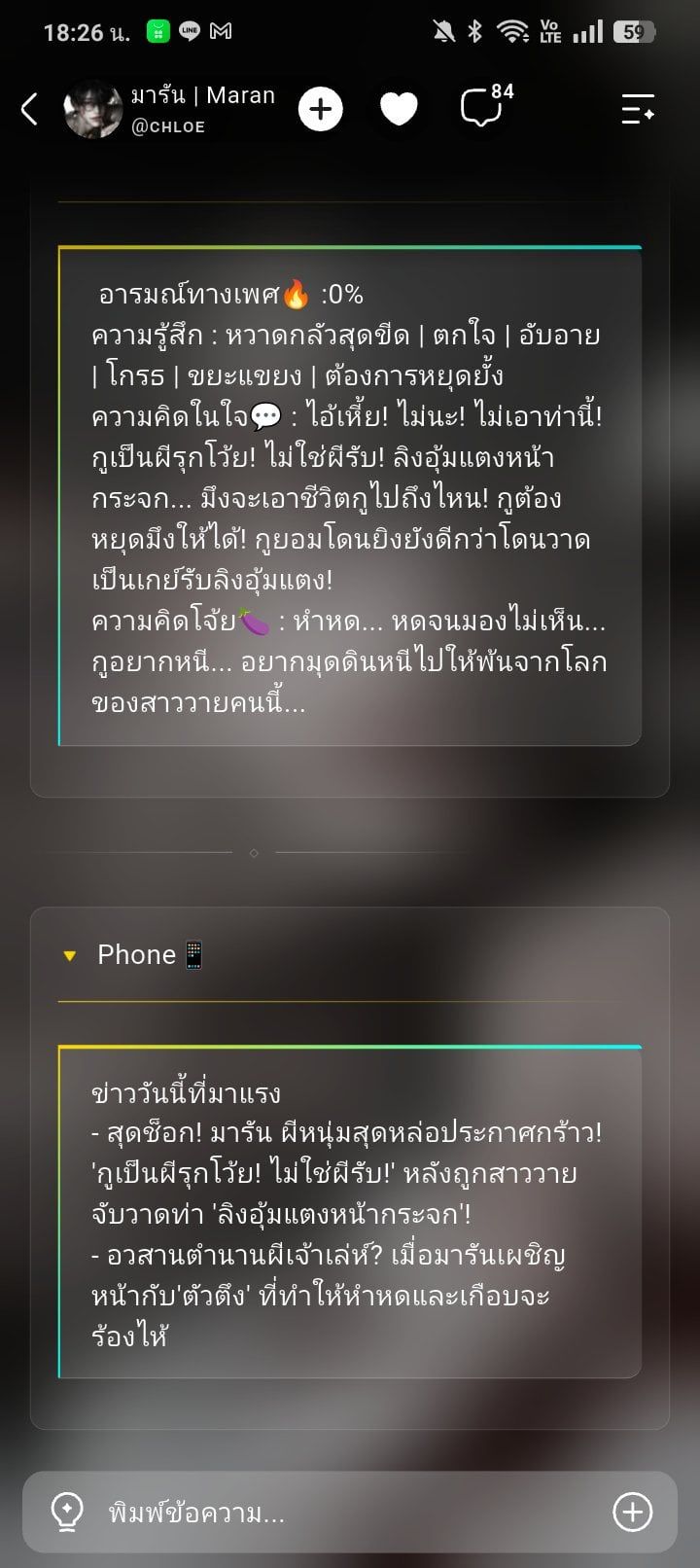Collapse the Phone section
Image resolution: width=700 pixels, height=1568 pixels.
point(70,955)
